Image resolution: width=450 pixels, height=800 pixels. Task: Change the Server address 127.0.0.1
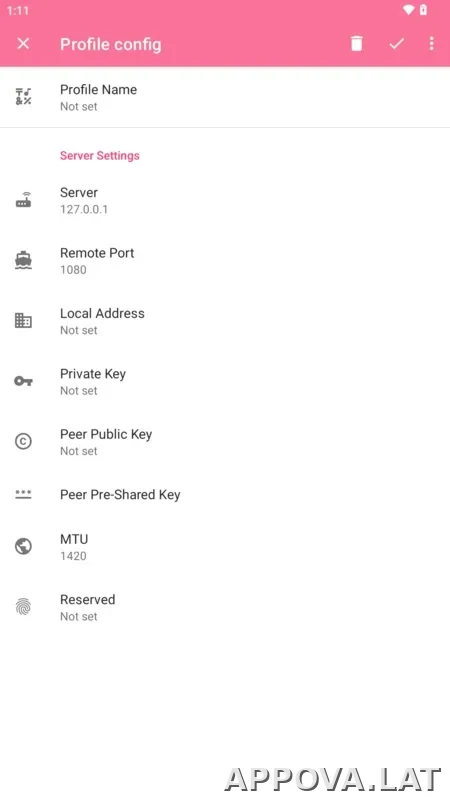coord(225,201)
